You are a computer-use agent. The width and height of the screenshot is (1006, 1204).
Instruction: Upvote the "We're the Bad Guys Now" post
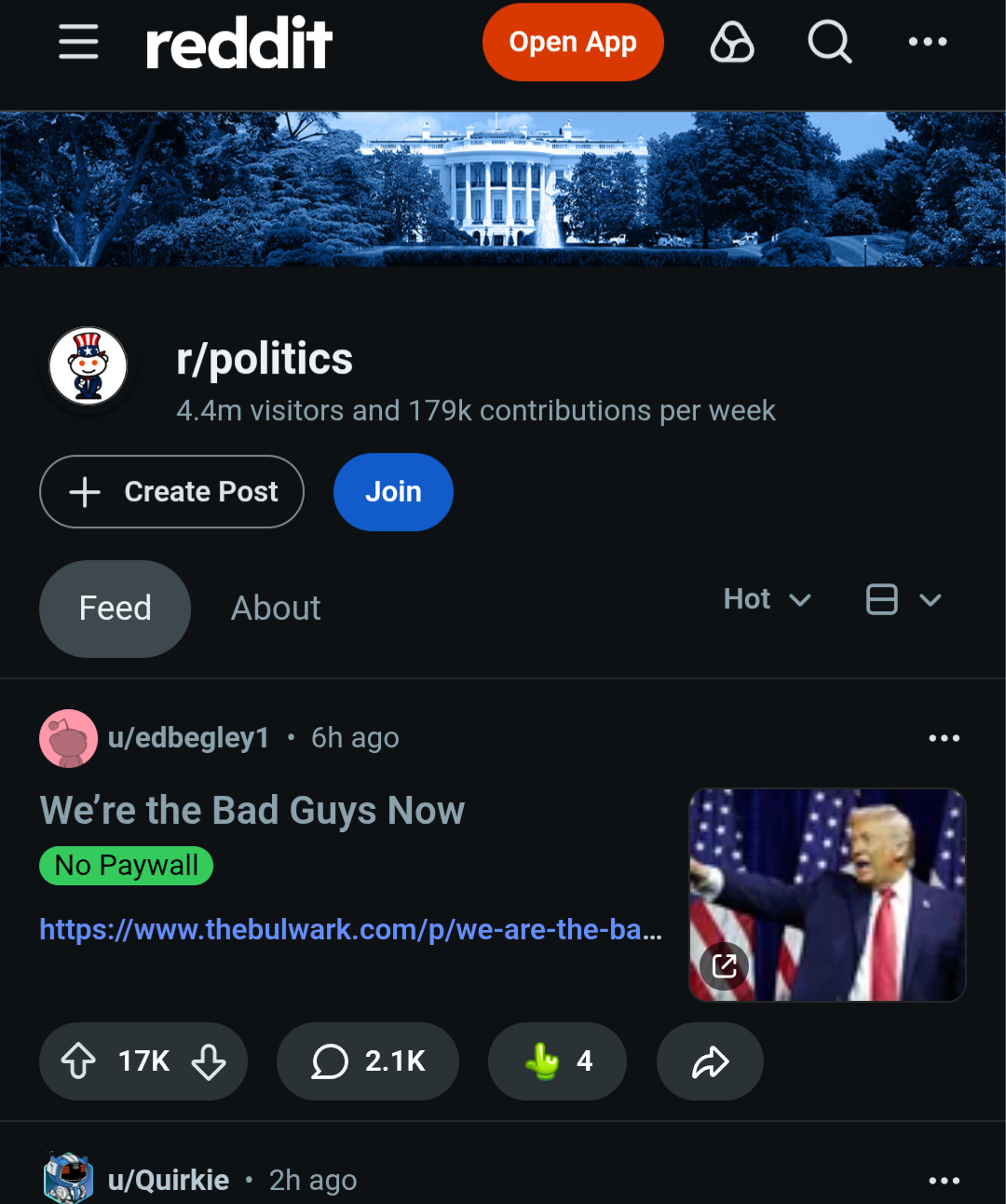pyautogui.click(x=79, y=1061)
